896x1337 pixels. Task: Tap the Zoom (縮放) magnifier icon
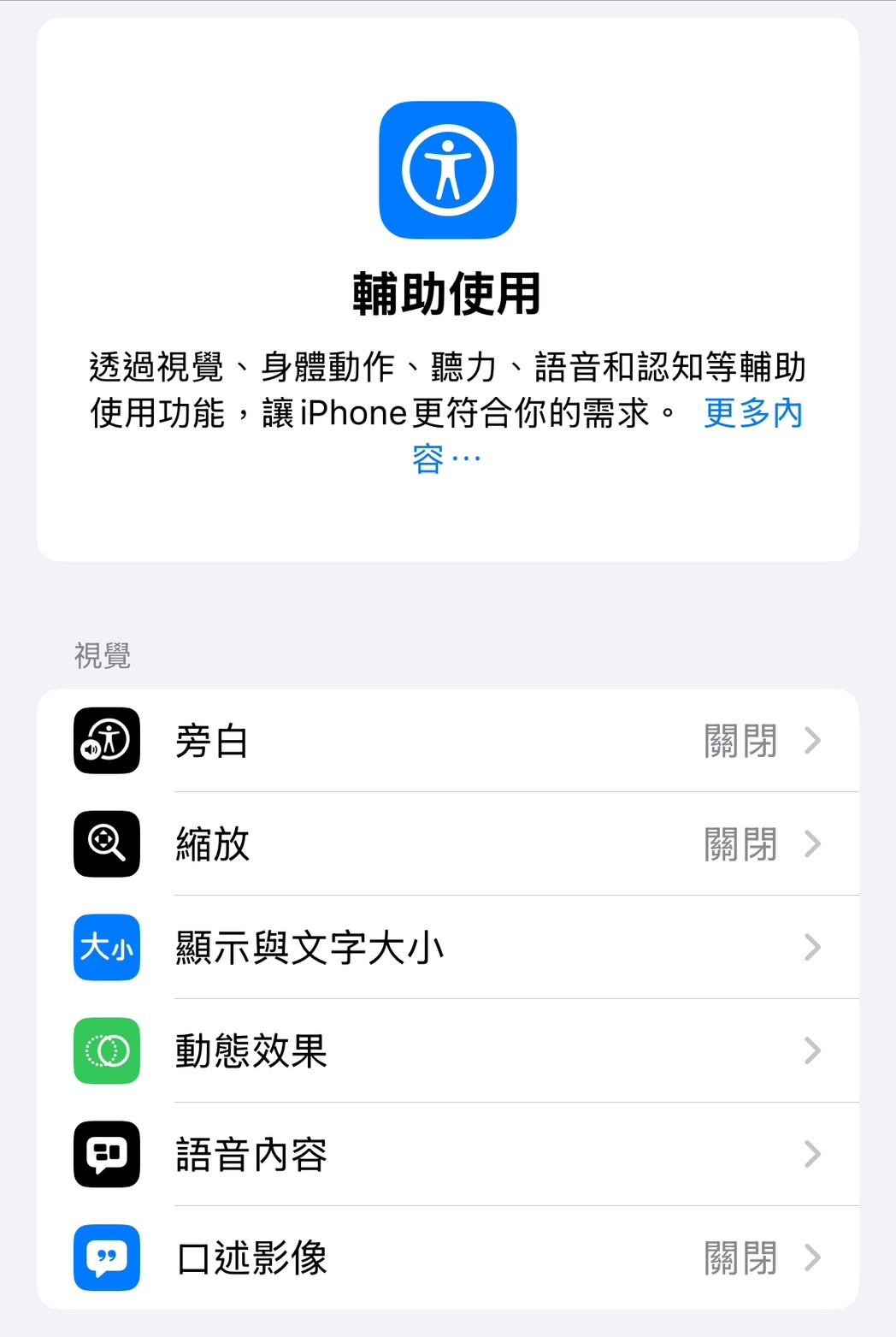[106, 844]
